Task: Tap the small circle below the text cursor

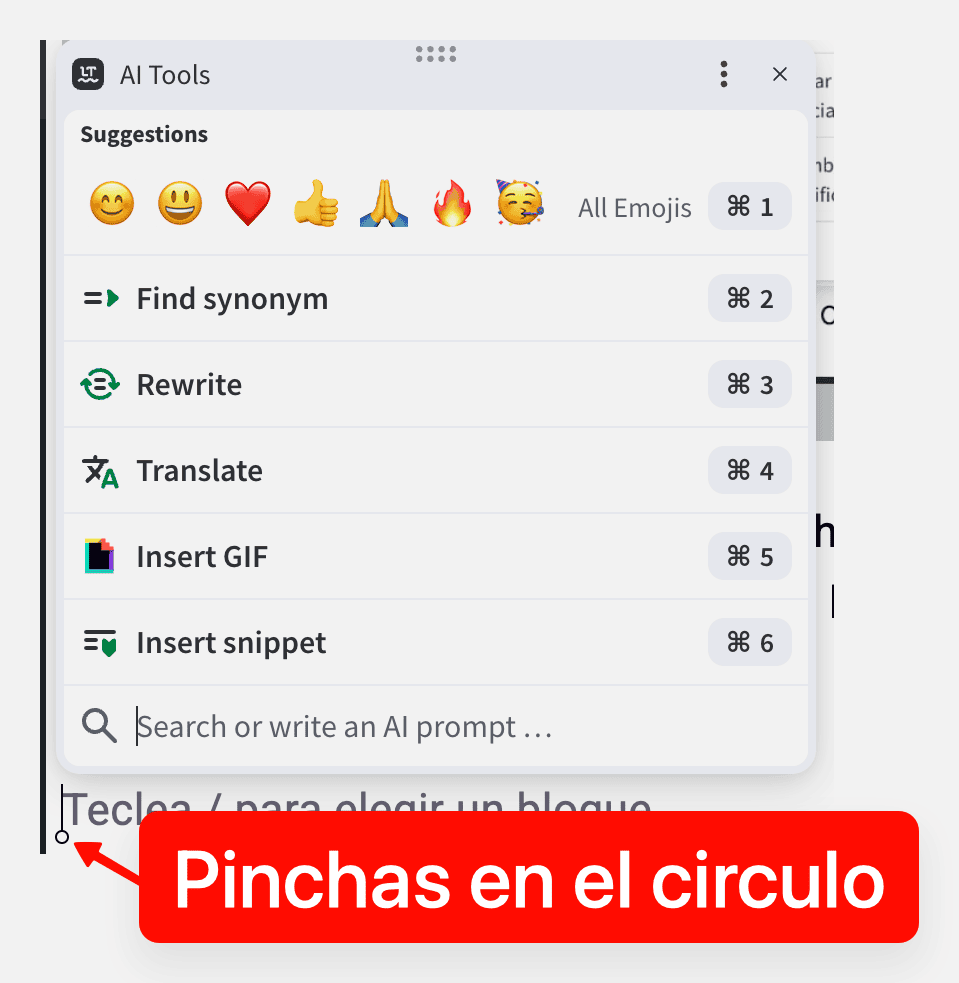Action: point(62,836)
